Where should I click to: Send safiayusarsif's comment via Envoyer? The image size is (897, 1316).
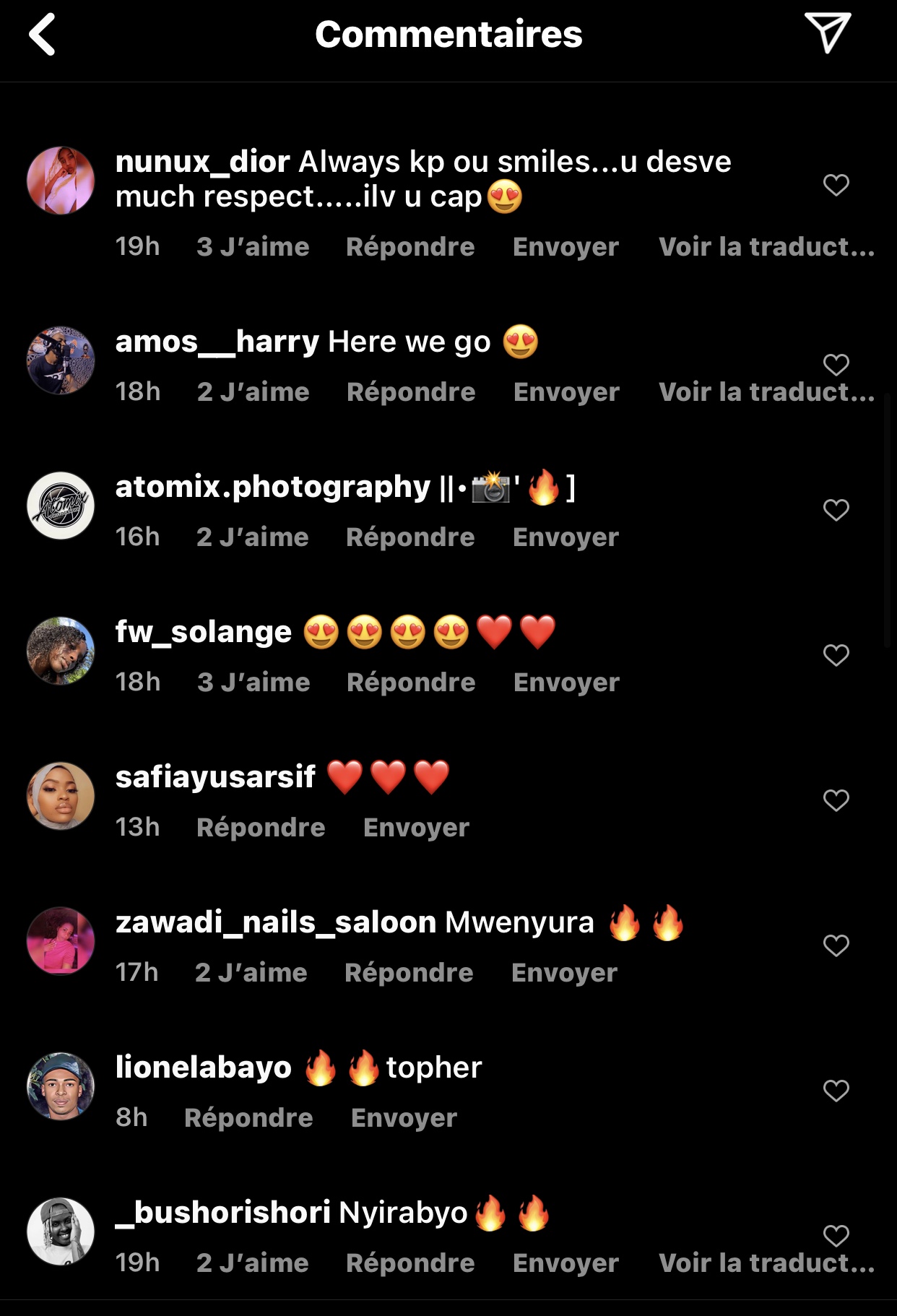[416, 827]
